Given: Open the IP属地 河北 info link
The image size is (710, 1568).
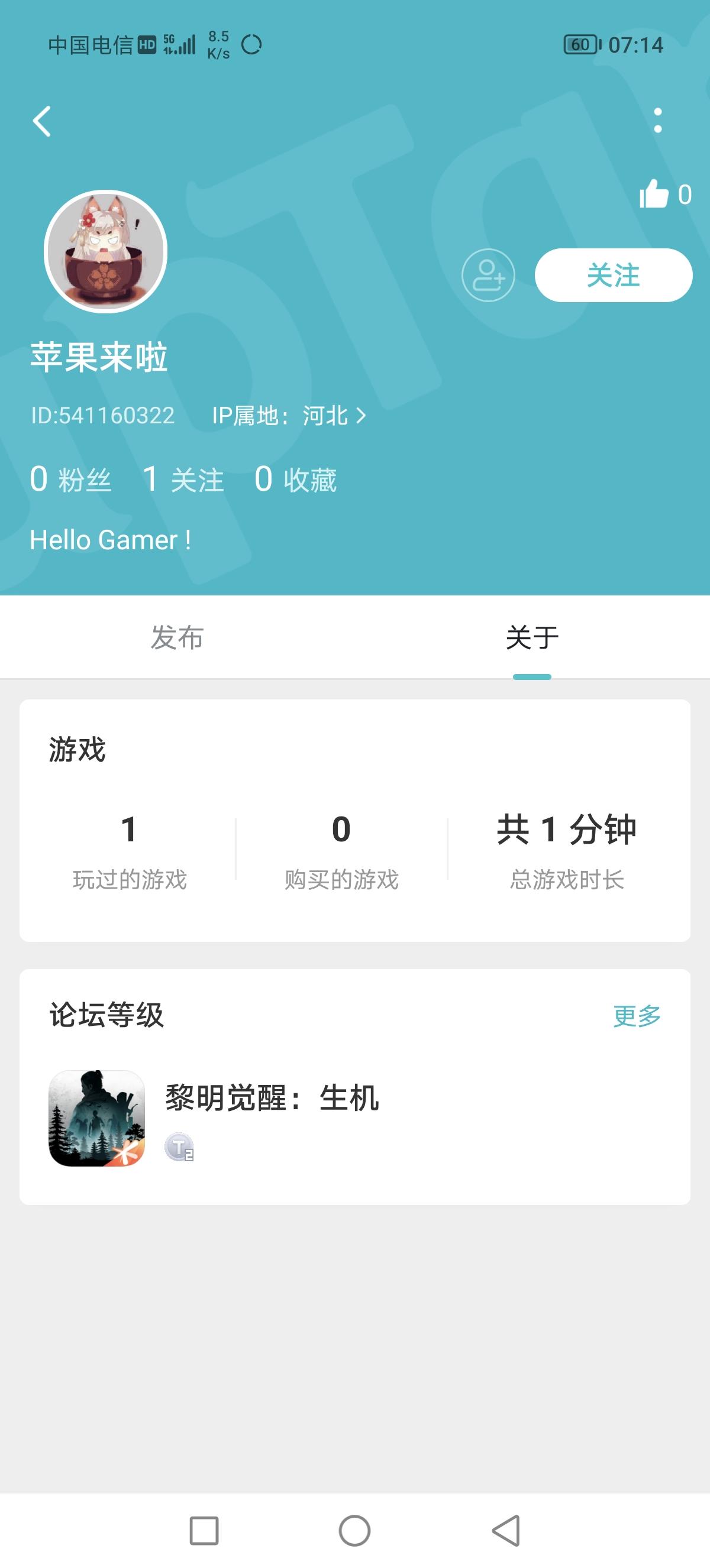Looking at the screenshot, I should 289,416.
